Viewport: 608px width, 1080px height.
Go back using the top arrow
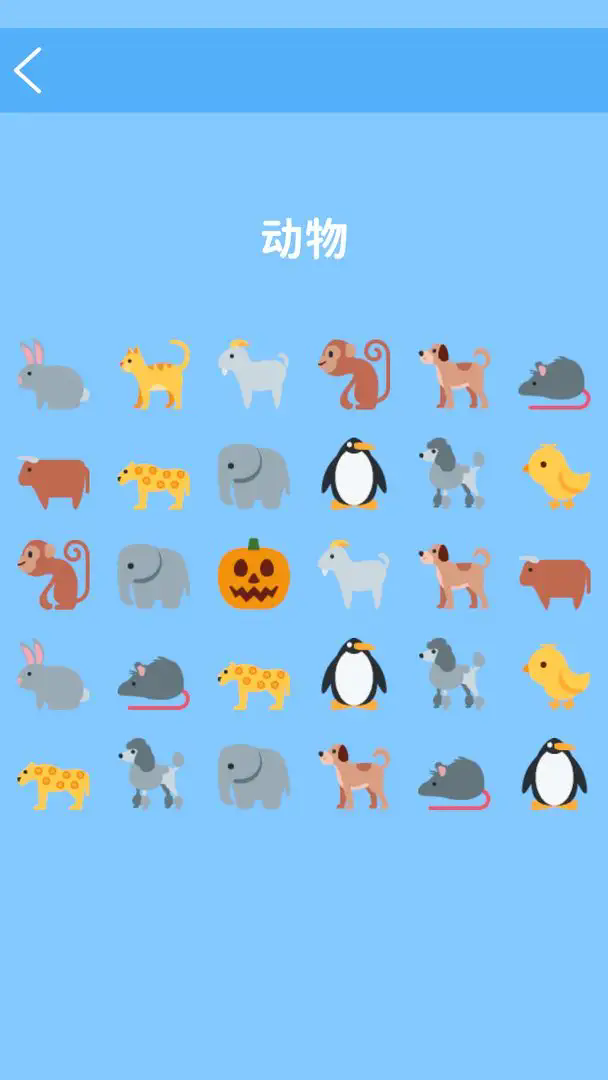28,71
